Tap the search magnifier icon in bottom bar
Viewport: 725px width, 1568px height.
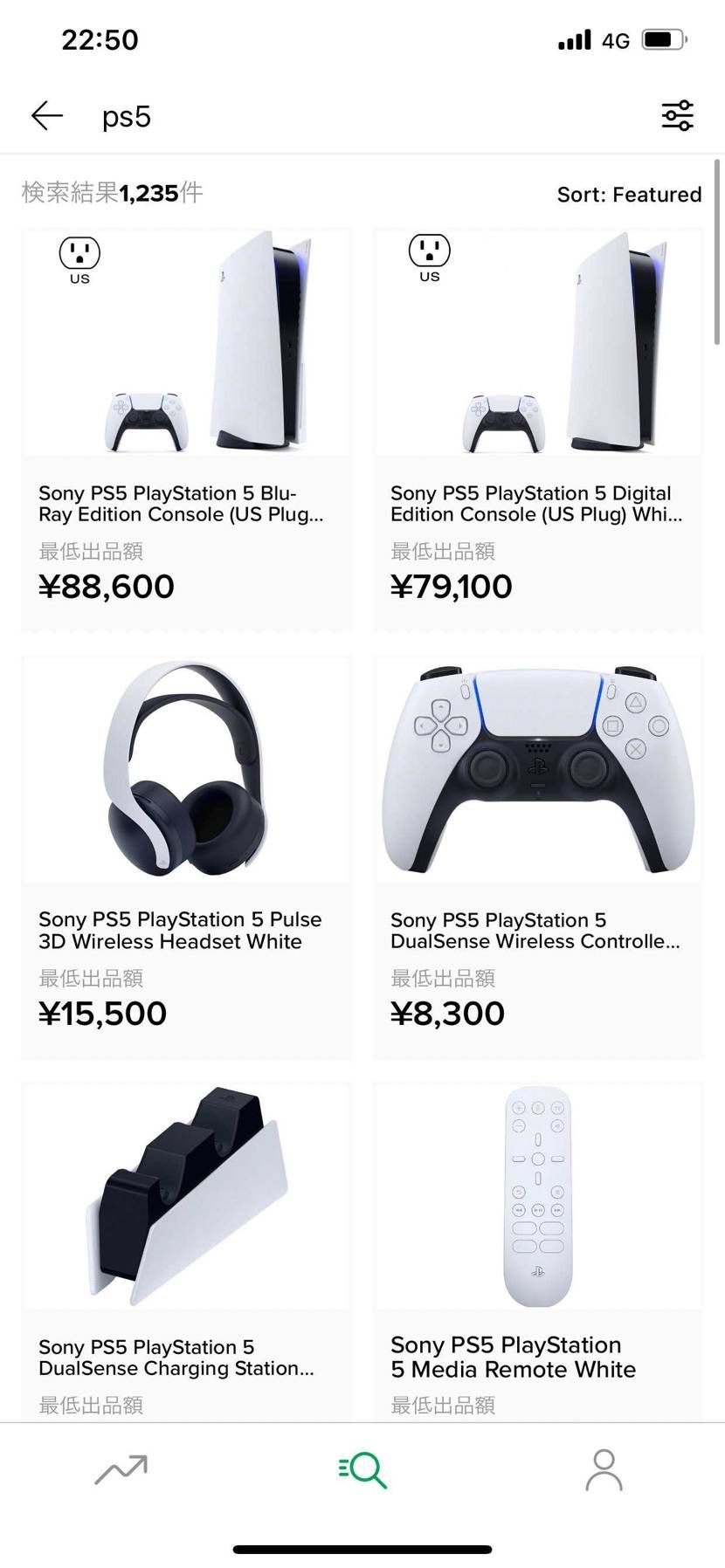[362, 1470]
